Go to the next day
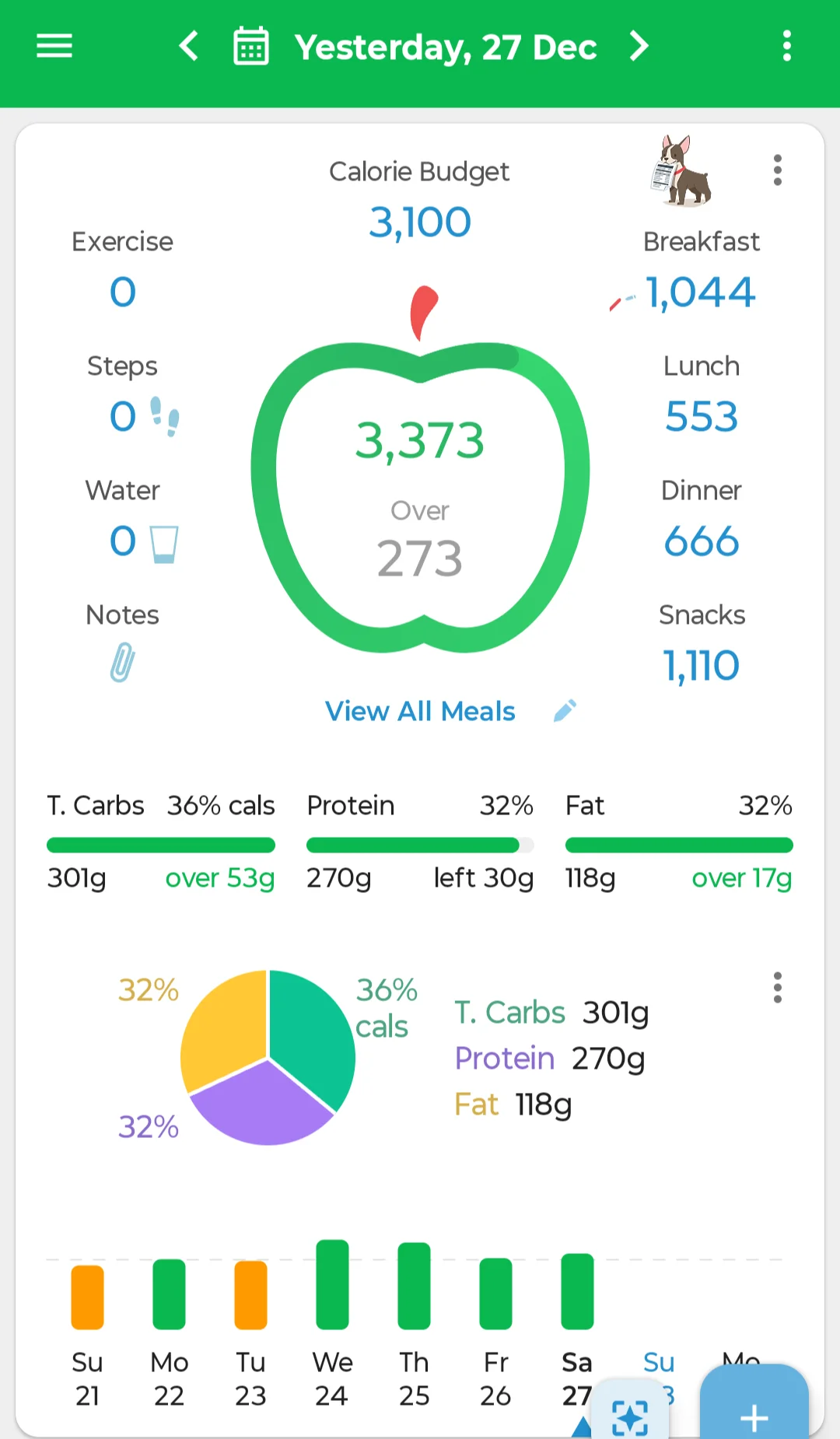The height and width of the screenshot is (1439, 840). [639, 47]
